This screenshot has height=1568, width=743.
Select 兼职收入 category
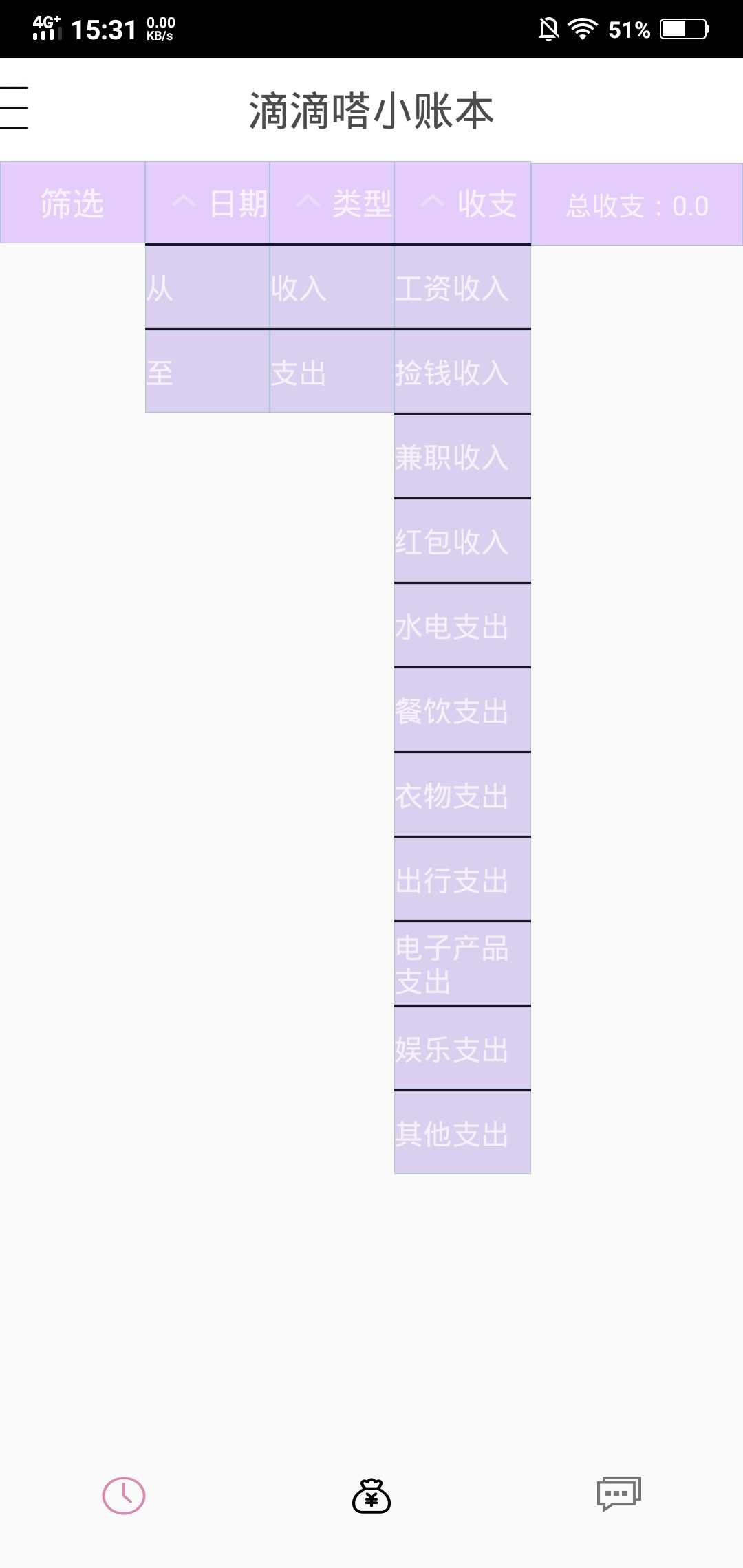click(x=462, y=457)
